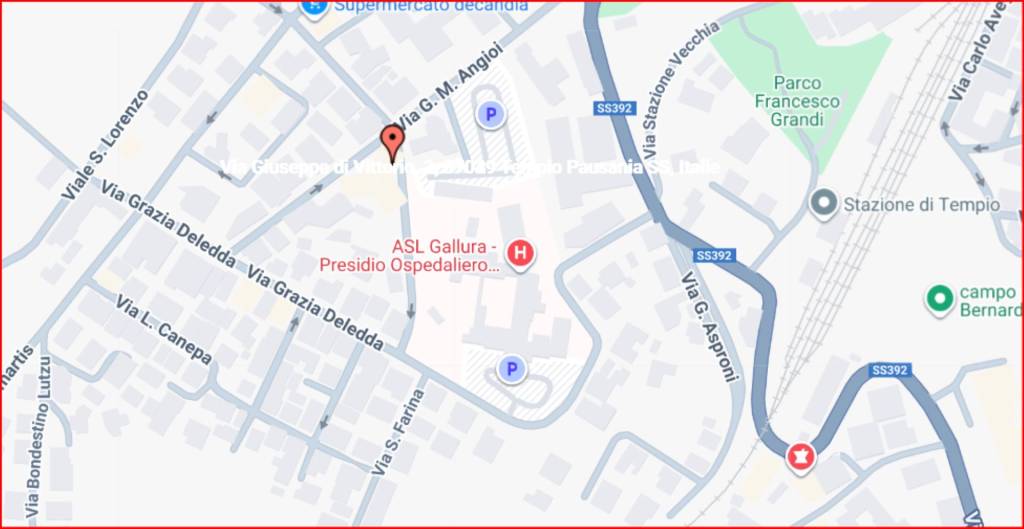Open Parco Francesco Grandi park label

click(x=797, y=101)
